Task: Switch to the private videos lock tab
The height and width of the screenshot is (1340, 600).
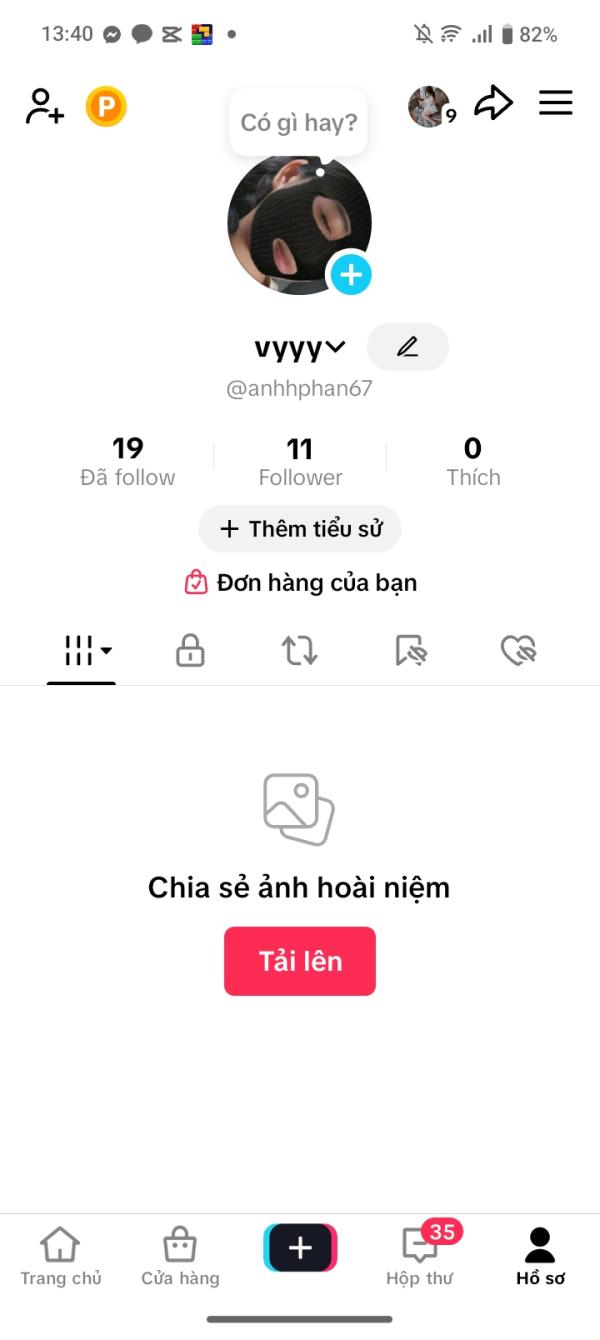Action: (190, 652)
